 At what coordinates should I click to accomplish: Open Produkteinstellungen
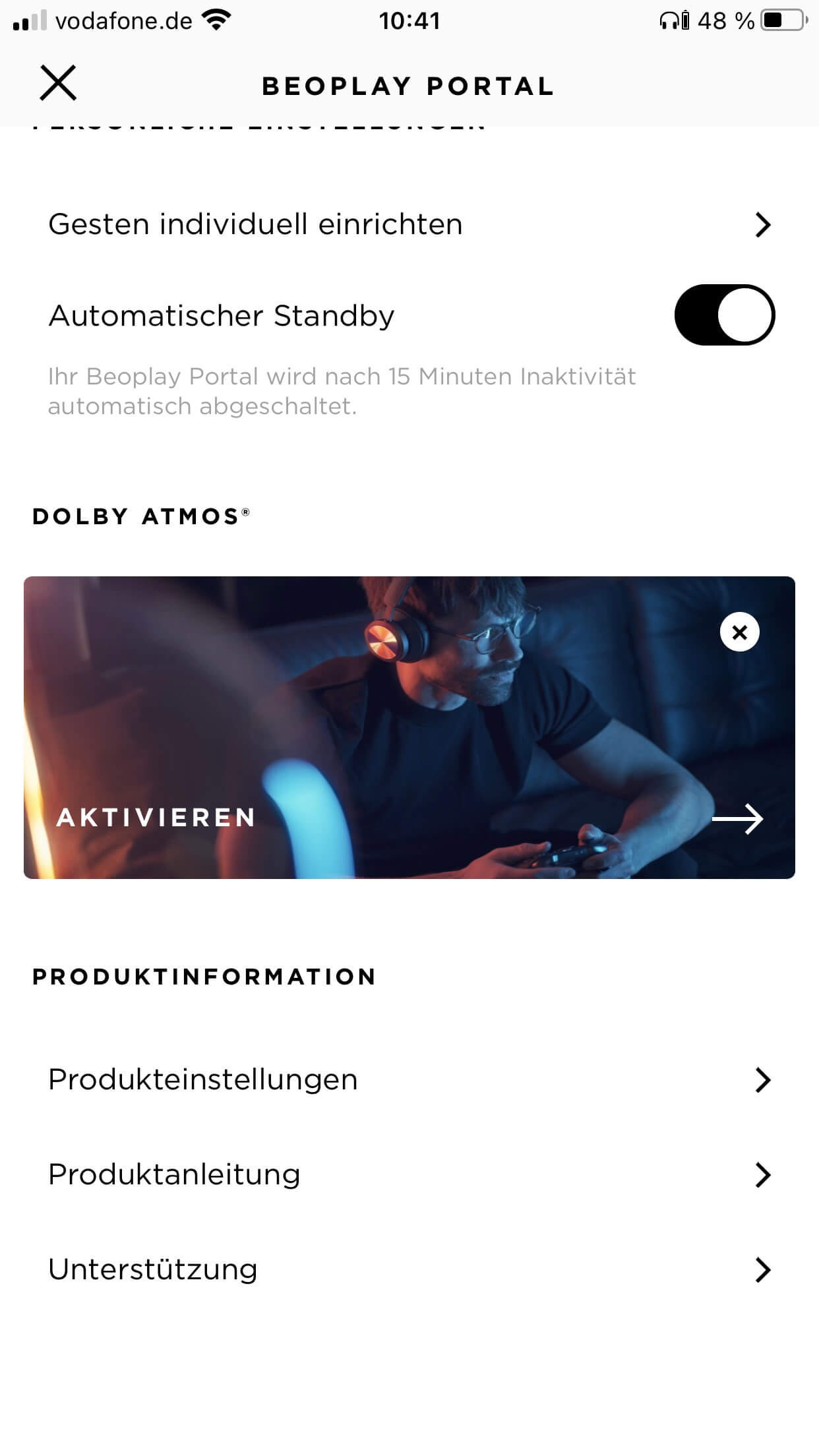(x=409, y=1080)
